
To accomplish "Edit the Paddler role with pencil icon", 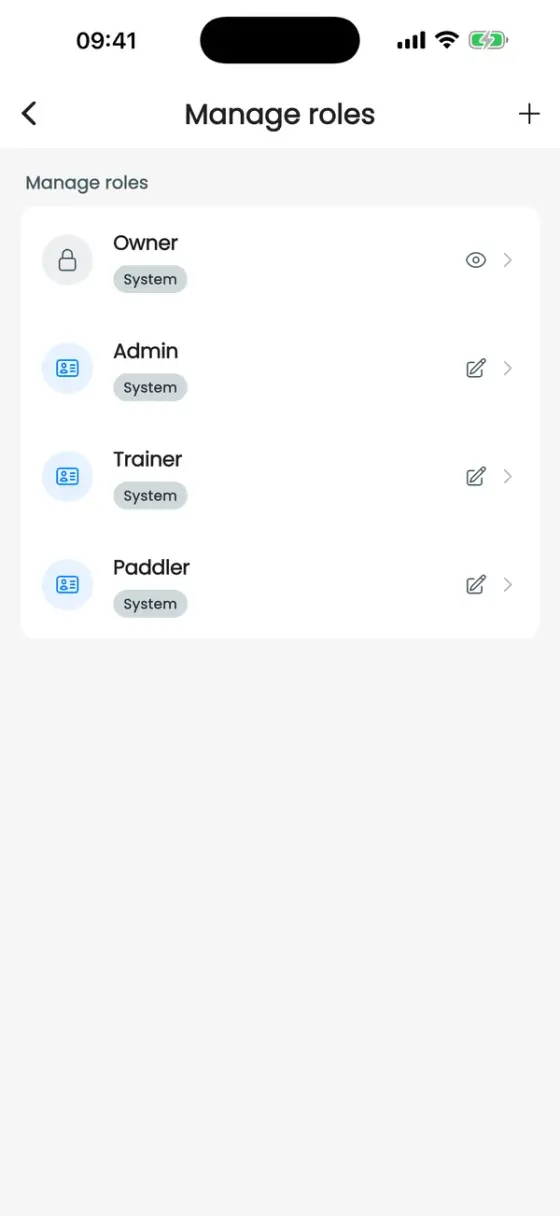I will tap(476, 584).
